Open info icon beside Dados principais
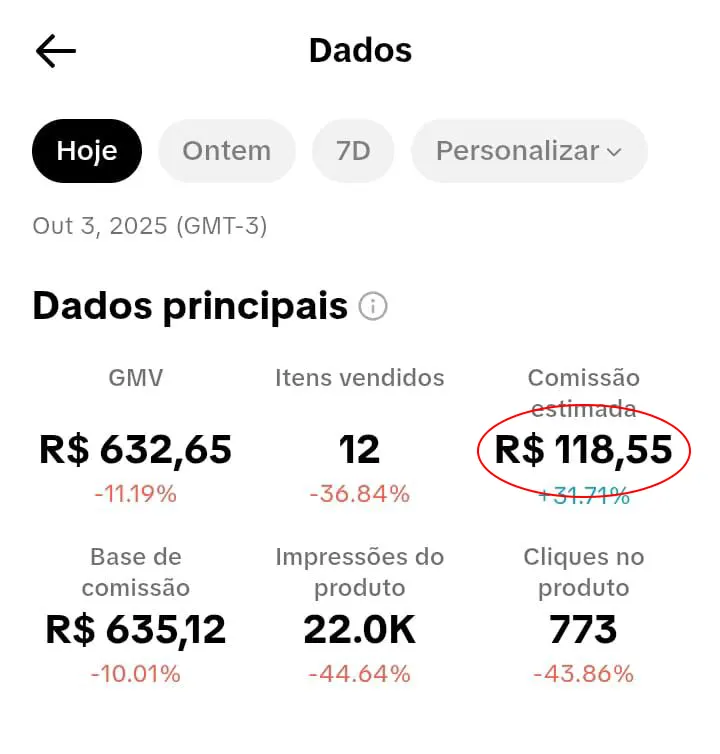Screen dimensions: 720x754 pyautogui.click(x=373, y=306)
